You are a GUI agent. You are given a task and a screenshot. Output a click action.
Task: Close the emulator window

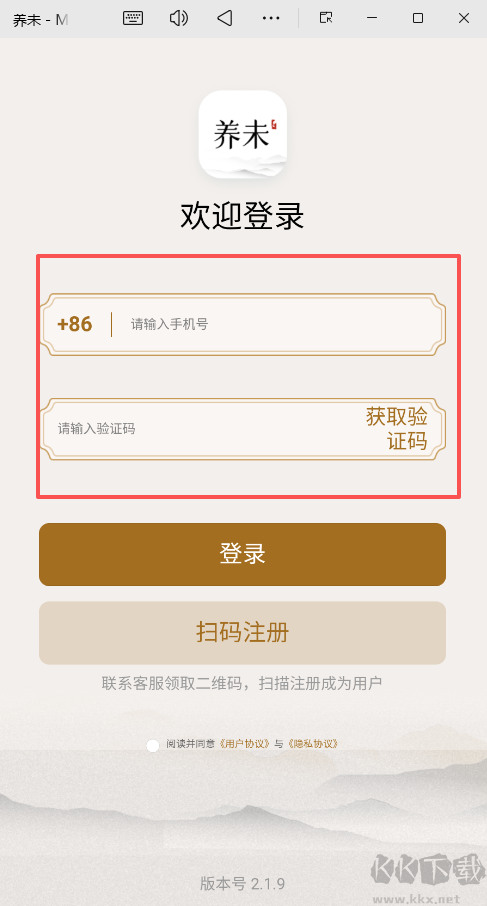pyautogui.click(x=463, y=18)
